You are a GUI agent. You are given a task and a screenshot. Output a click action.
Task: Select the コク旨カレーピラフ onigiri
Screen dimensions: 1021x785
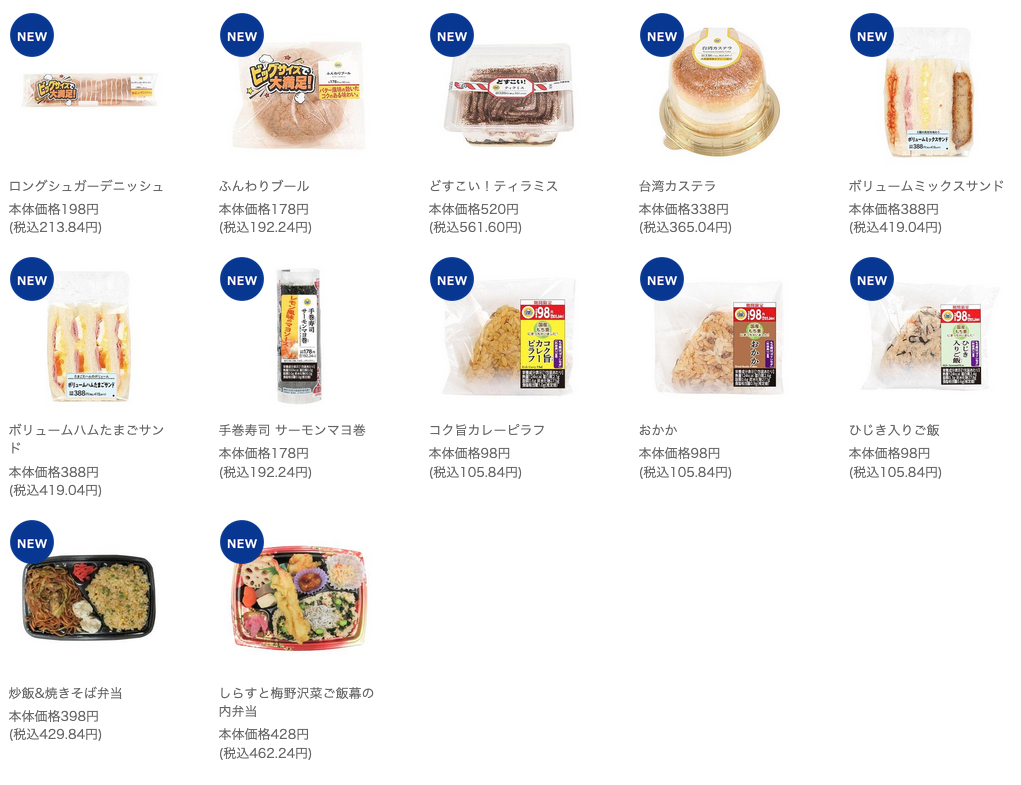point(510,336)
